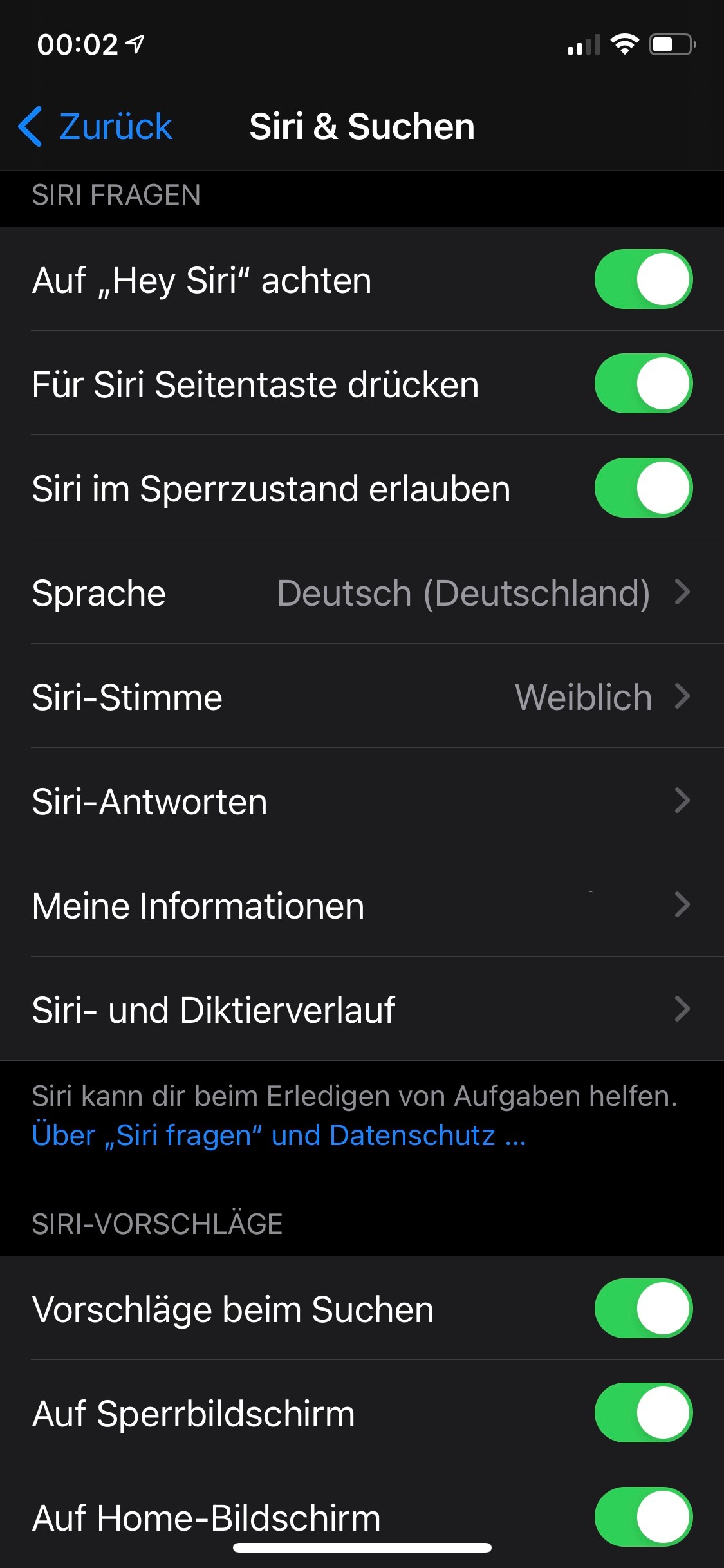Toggle Siri im Sperrzustand erlauben
The image size is (724, 1568).
643,488
